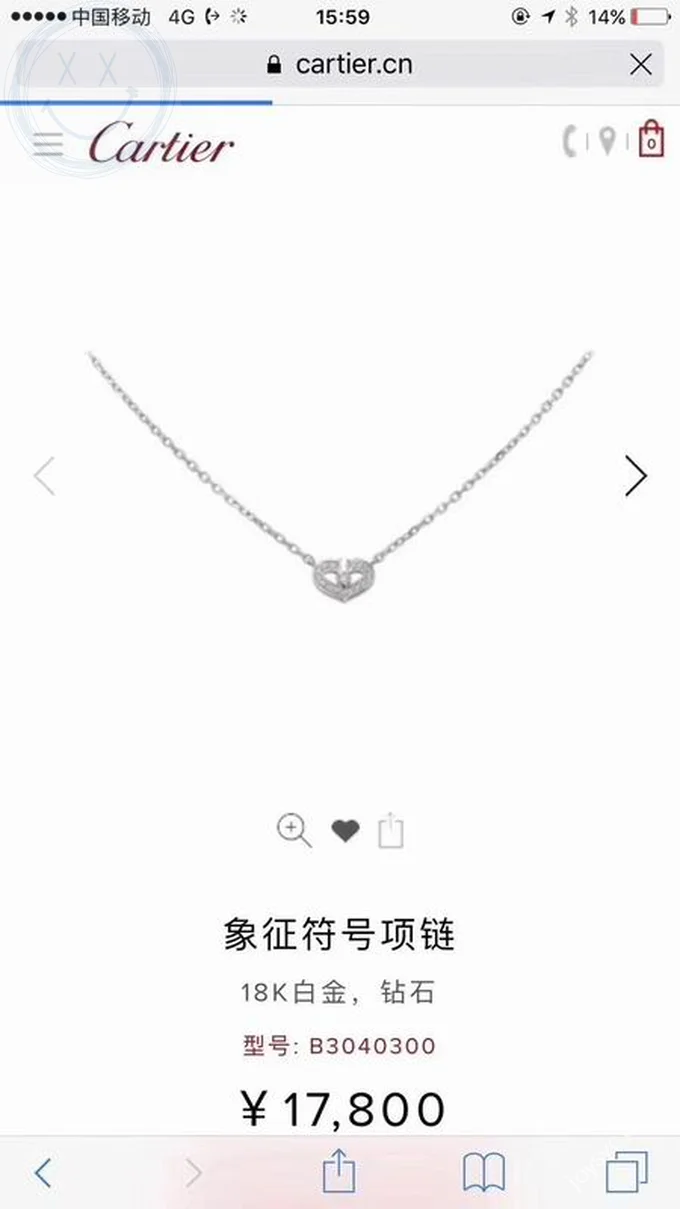
Task: Share this product
Action: click(x=391, y=830)
